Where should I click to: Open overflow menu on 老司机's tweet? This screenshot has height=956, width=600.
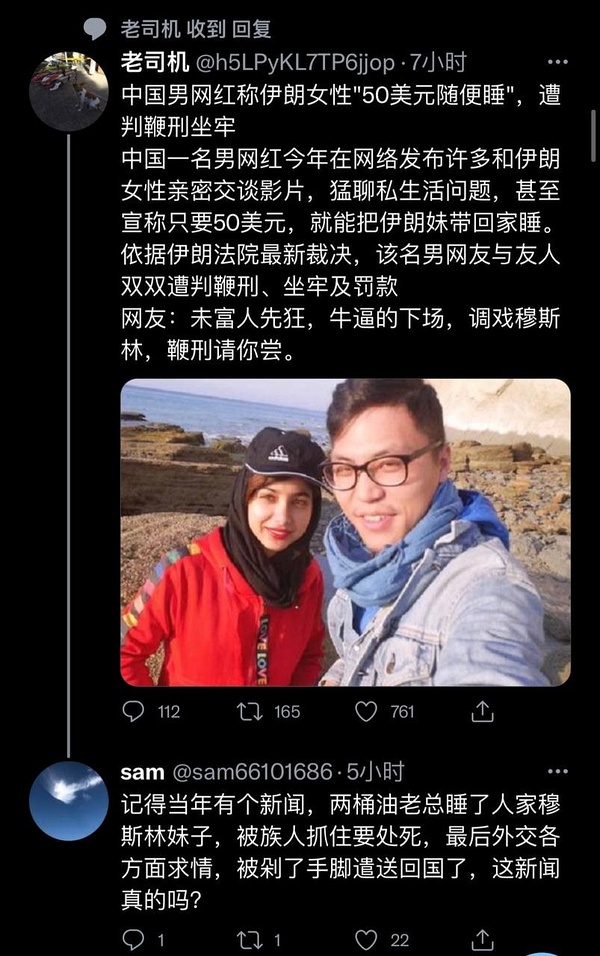(558, 62)
